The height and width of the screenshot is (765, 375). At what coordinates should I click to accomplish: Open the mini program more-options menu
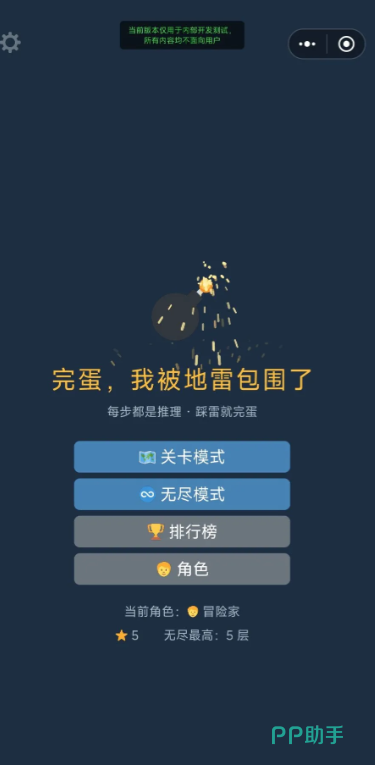(307, 44)
